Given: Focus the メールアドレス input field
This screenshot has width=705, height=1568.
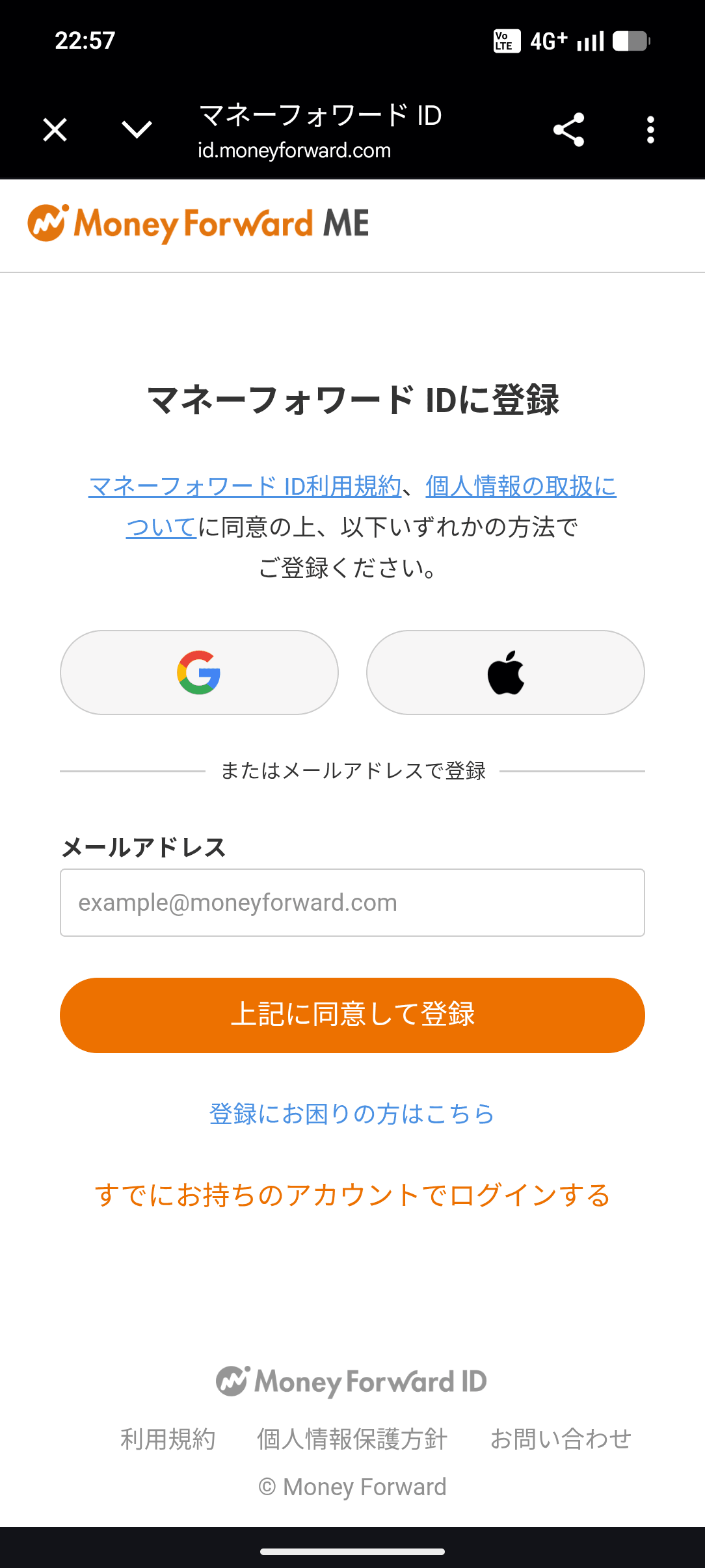Looking at the screenshot, I should pos(352,902).
